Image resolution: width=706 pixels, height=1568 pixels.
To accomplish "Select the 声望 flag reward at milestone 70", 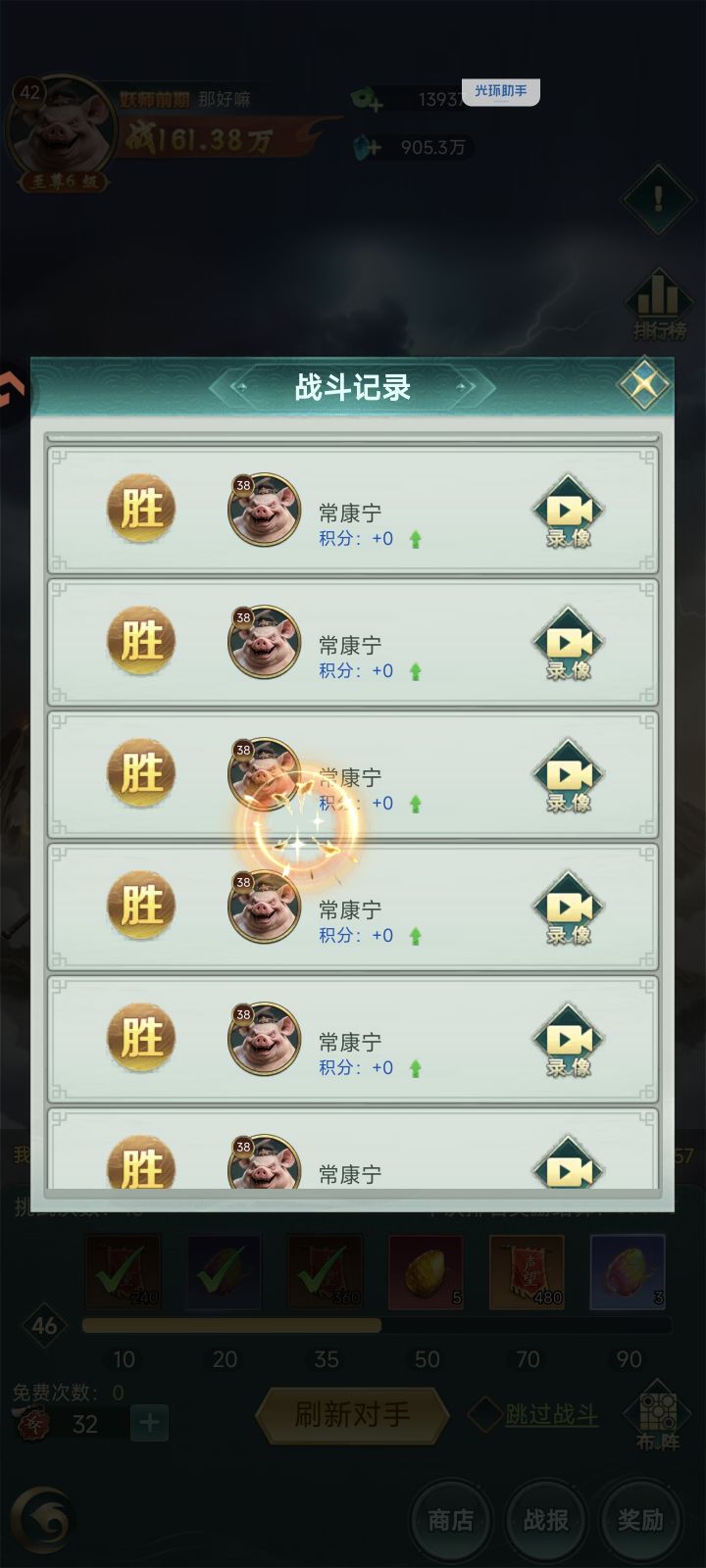I will pos(526,1273).
